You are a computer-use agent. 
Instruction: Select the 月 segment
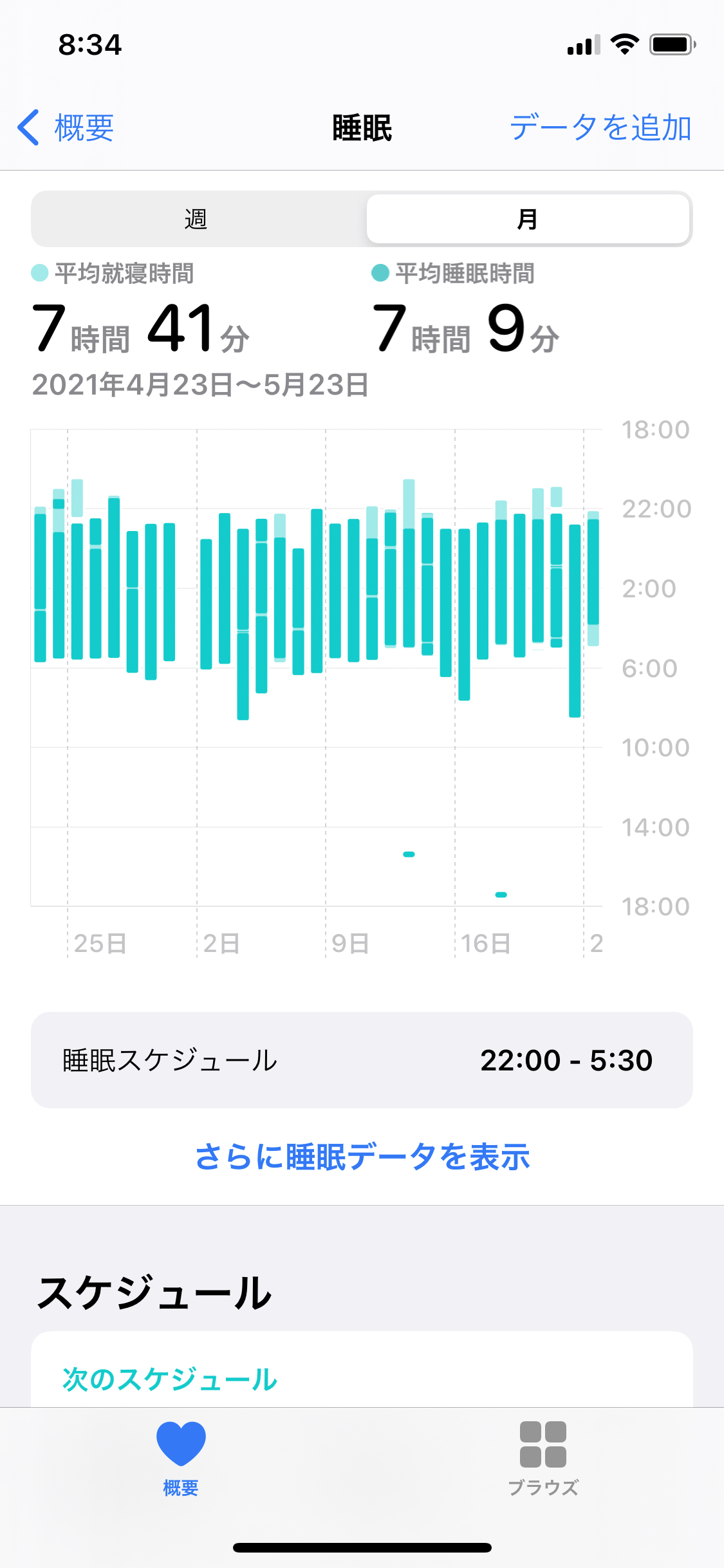[x=528, y=219]
